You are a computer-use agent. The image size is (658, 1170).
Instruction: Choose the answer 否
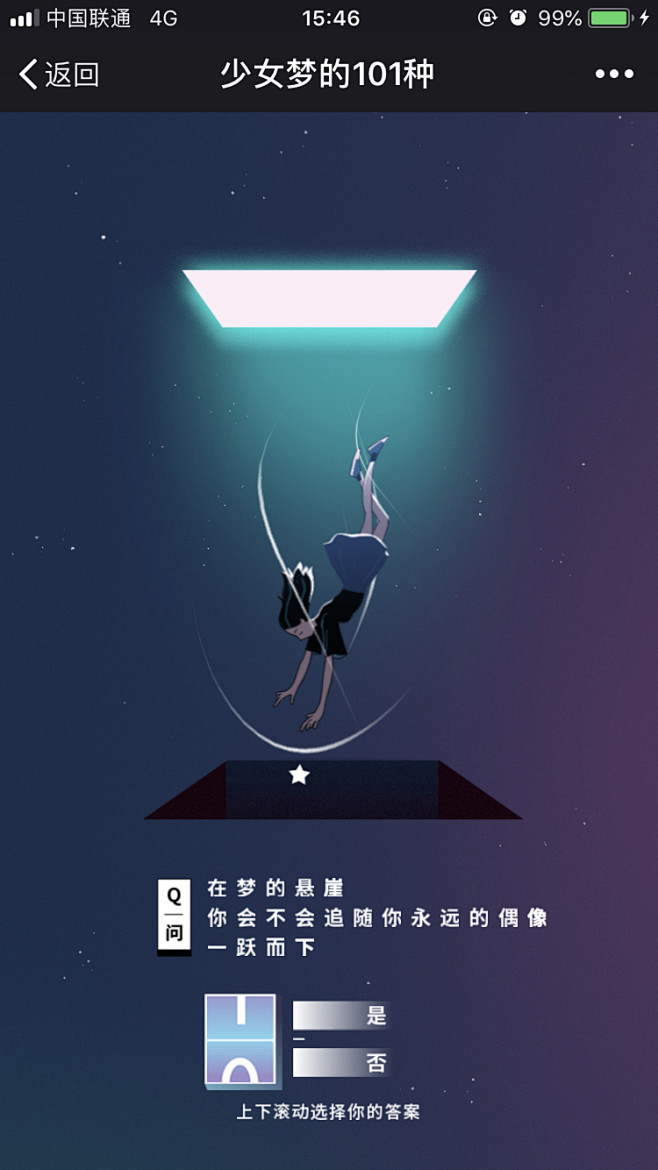tap(341, 1063)
